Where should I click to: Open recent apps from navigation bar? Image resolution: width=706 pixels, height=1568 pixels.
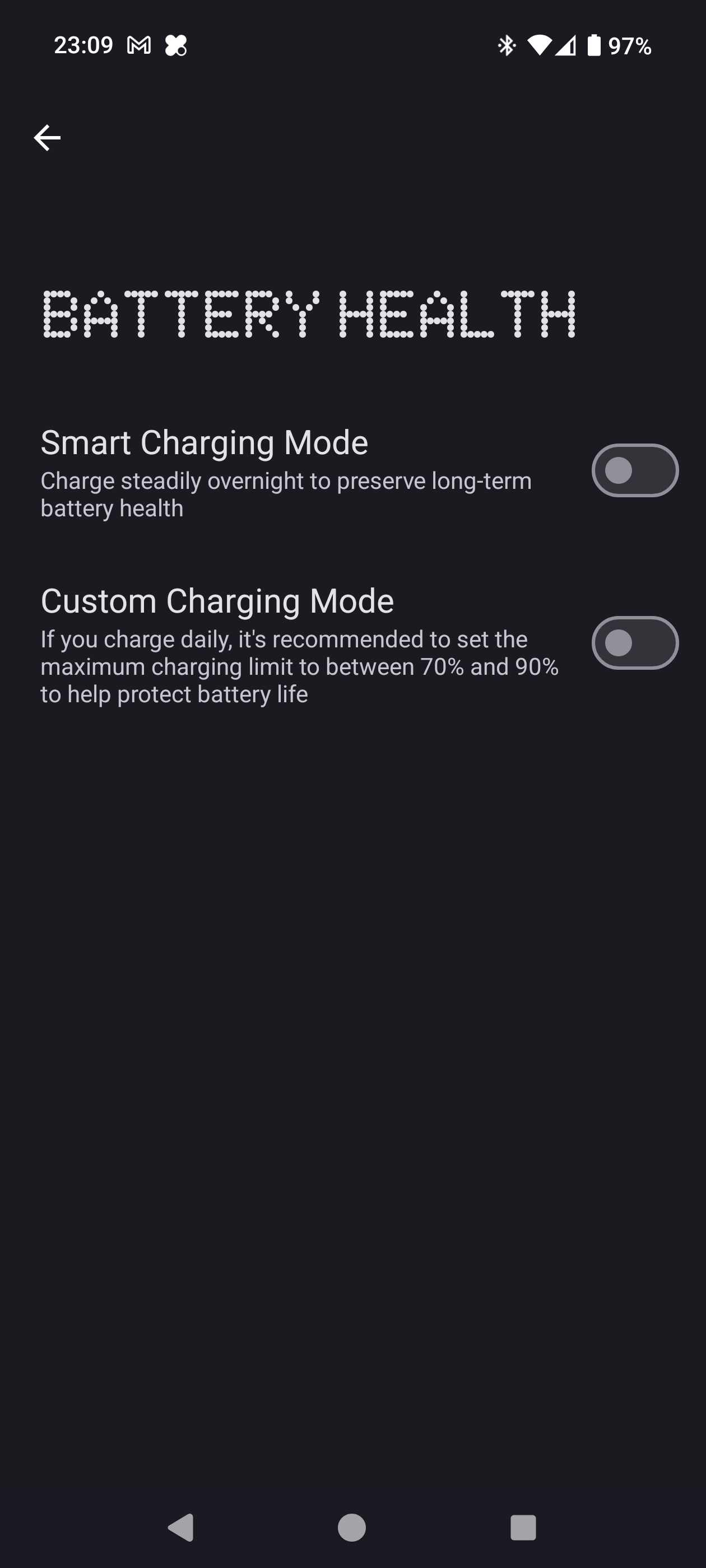coord(523,1527)
